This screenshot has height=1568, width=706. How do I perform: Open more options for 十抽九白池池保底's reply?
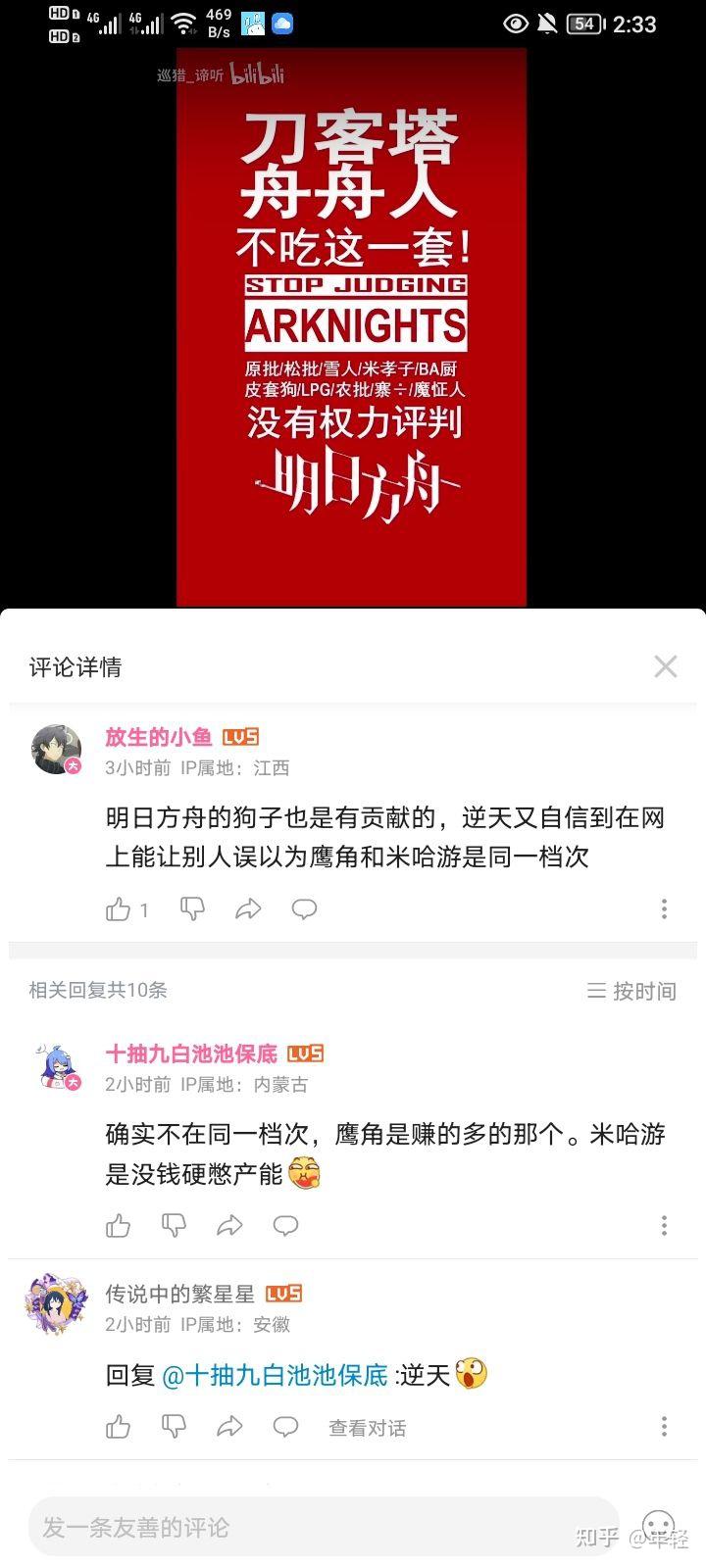pos(664,1225)
